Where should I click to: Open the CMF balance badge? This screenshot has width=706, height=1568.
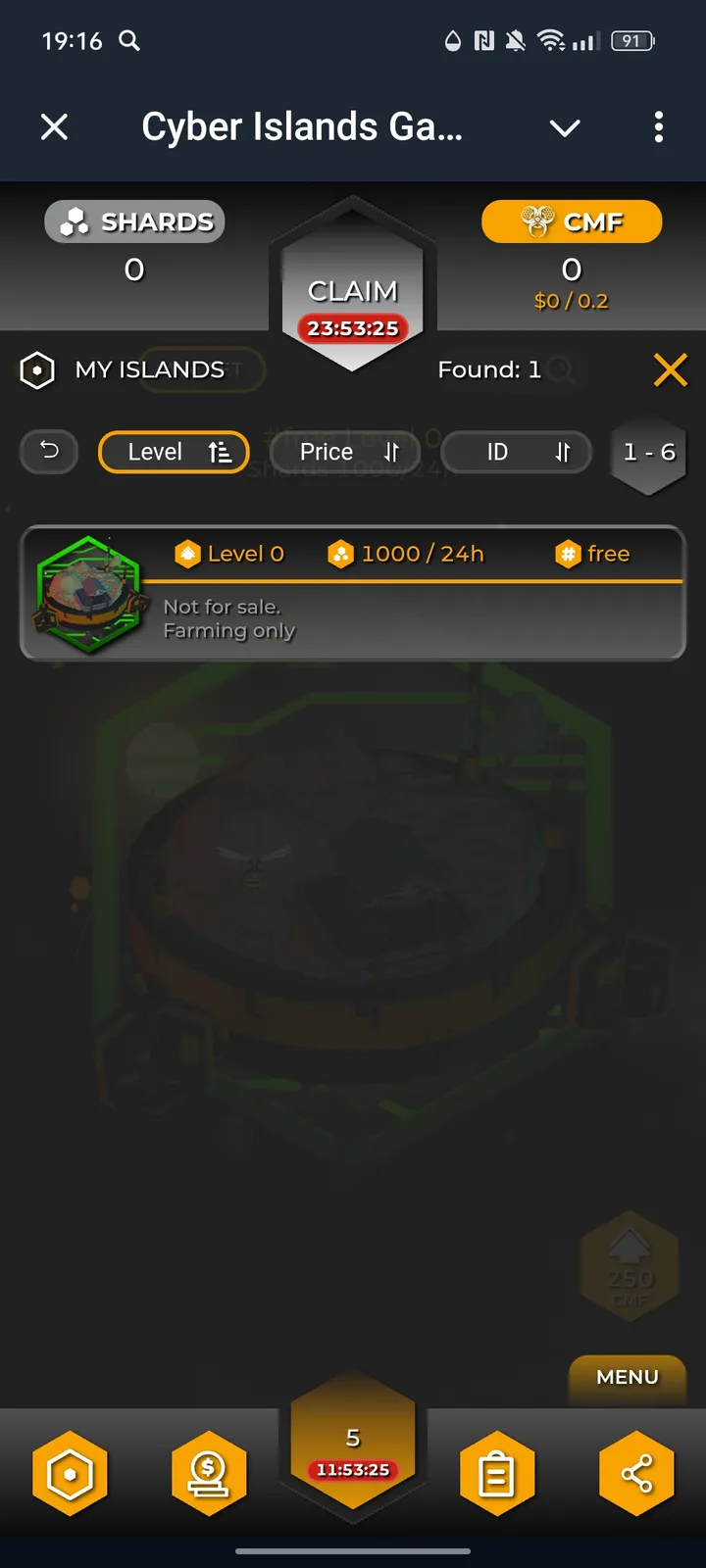571,222
